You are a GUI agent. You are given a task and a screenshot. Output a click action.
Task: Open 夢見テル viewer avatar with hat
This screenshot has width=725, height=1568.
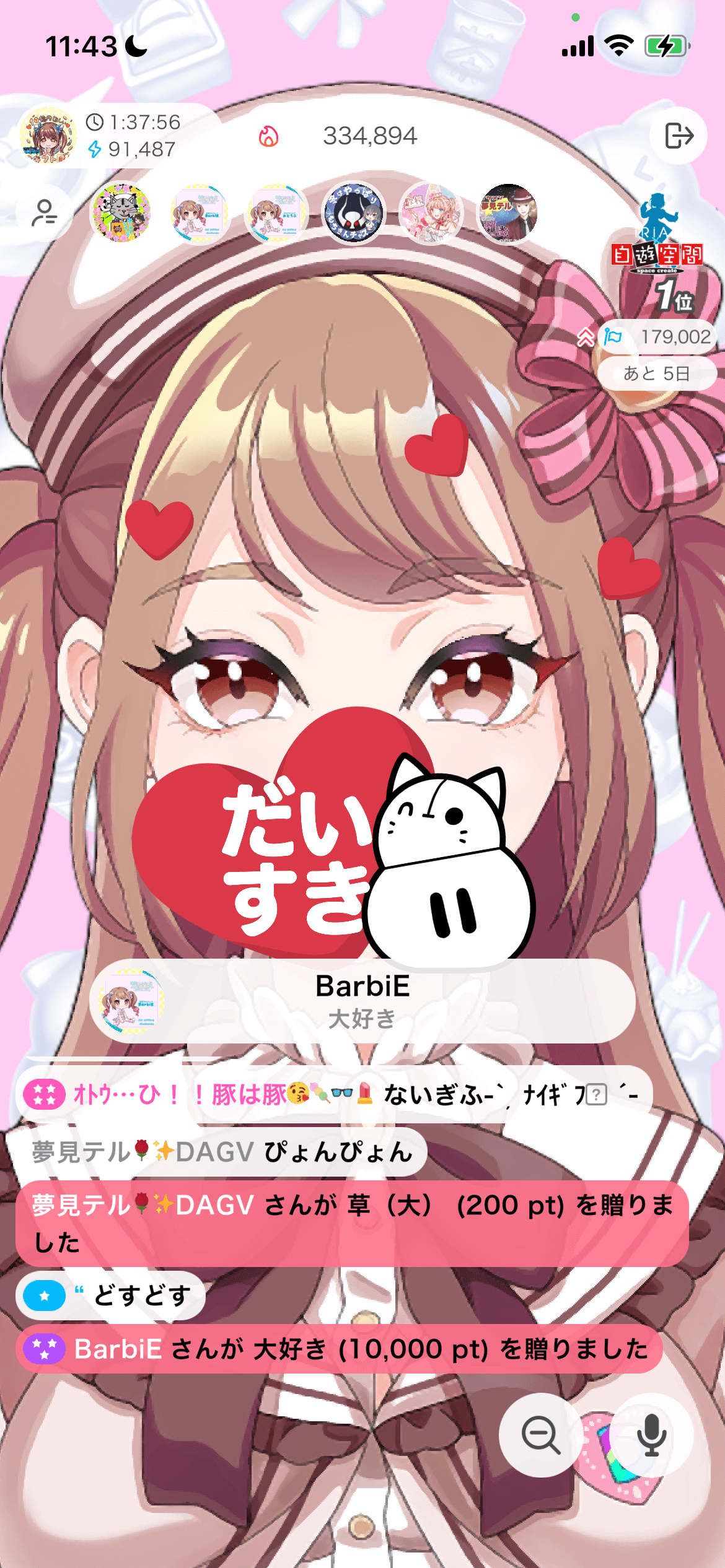[x=508, y=213]
